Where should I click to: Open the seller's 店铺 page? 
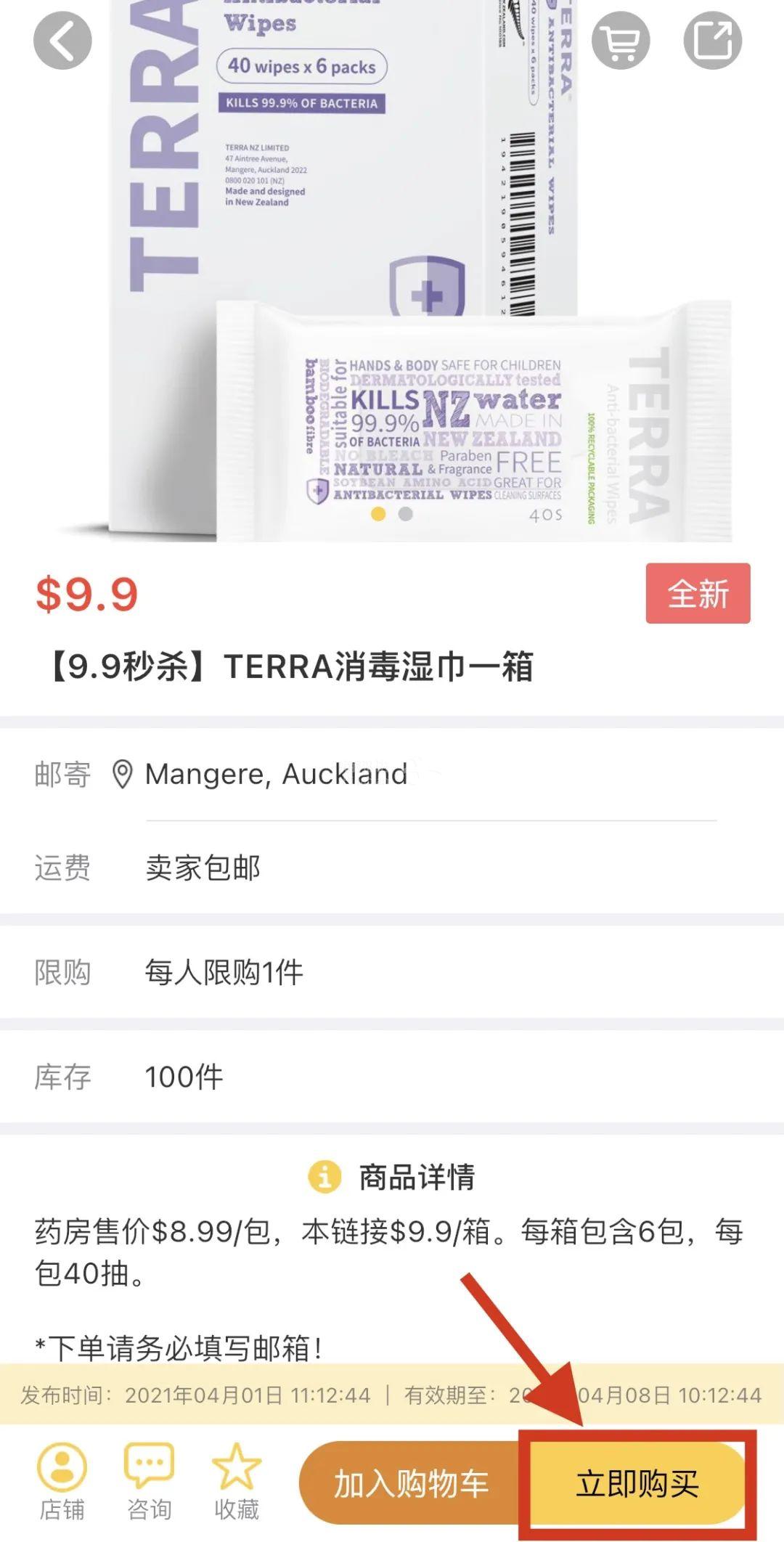(62, 1481)
